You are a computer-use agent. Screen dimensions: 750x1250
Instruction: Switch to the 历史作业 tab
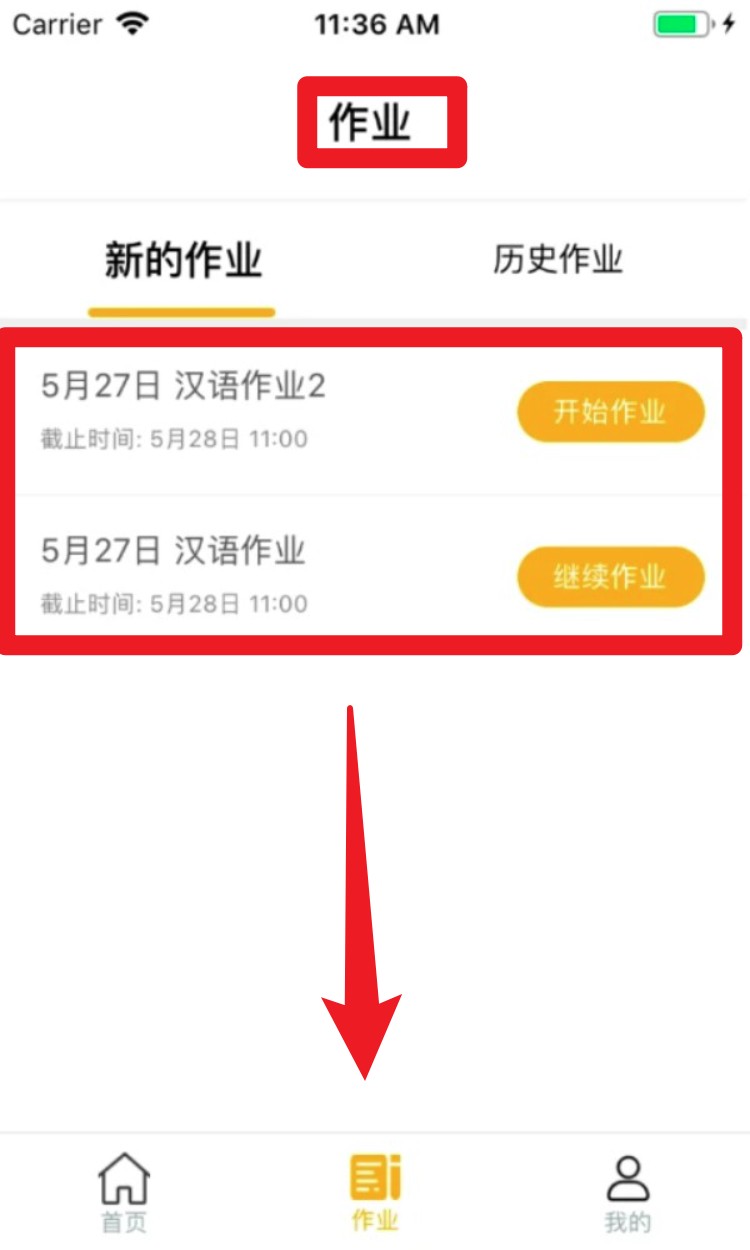(558, 260)
